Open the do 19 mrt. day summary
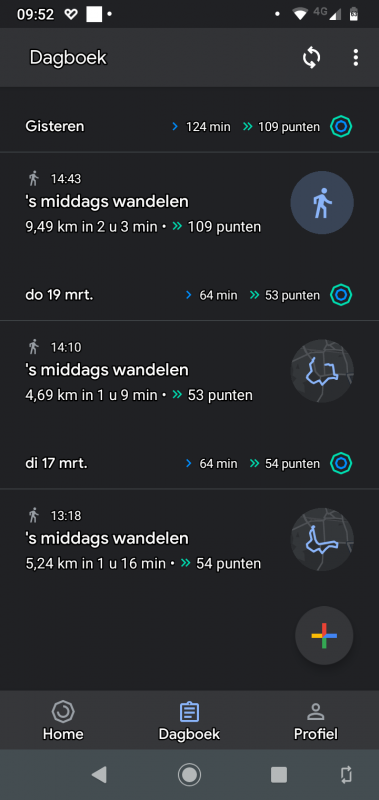 (189, 295)
